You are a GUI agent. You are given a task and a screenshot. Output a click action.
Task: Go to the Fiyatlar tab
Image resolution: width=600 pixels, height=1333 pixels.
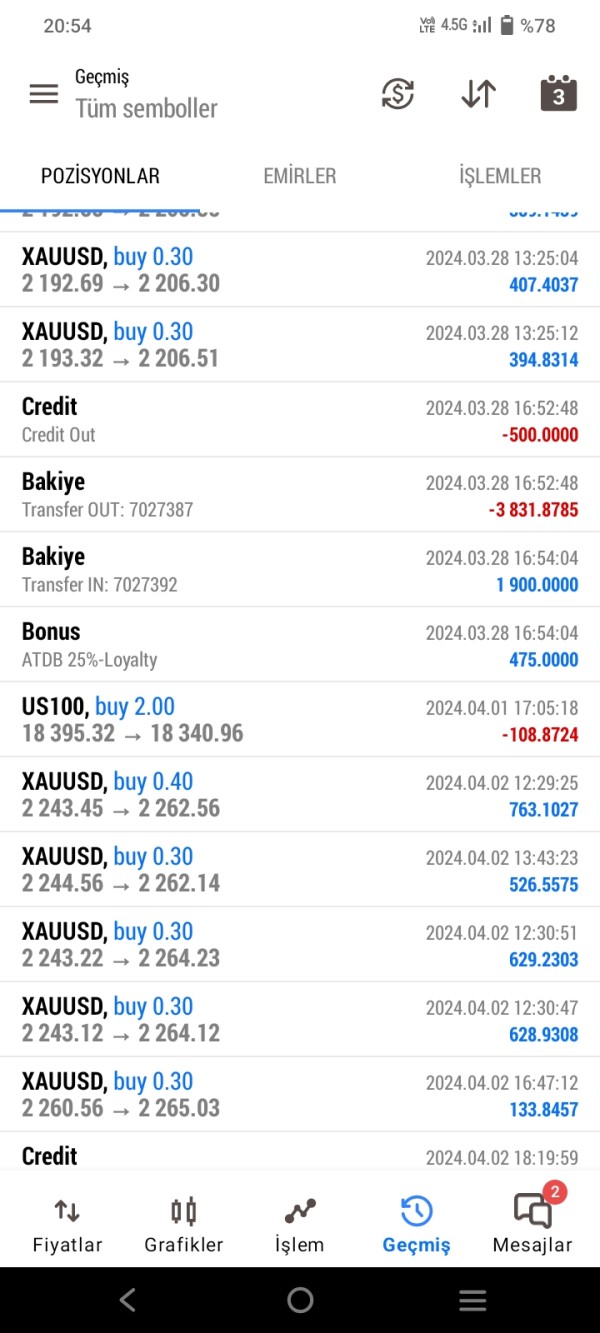[67, 1224]
